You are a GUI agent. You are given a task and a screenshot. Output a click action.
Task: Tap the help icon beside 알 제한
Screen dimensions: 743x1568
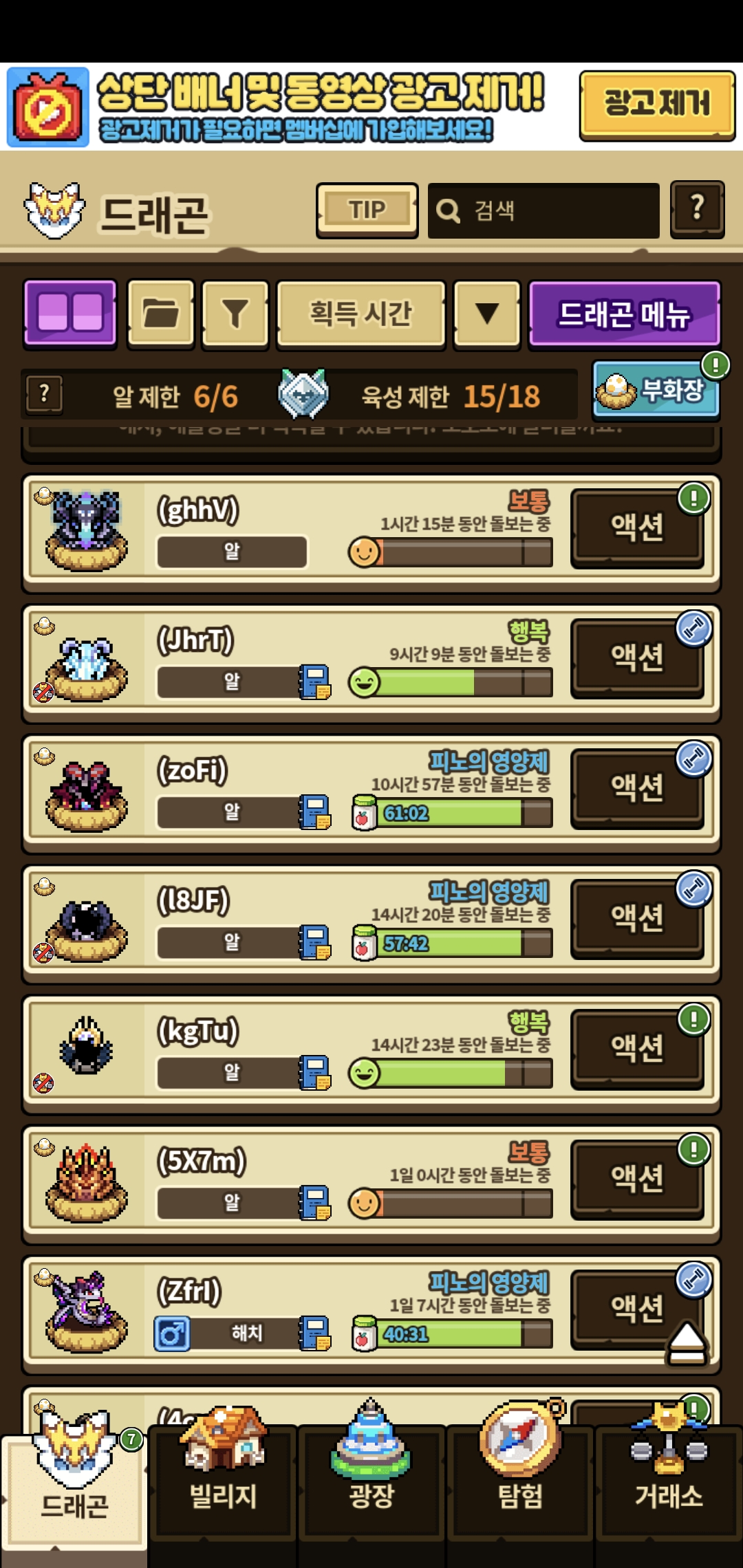click(44, 394)
